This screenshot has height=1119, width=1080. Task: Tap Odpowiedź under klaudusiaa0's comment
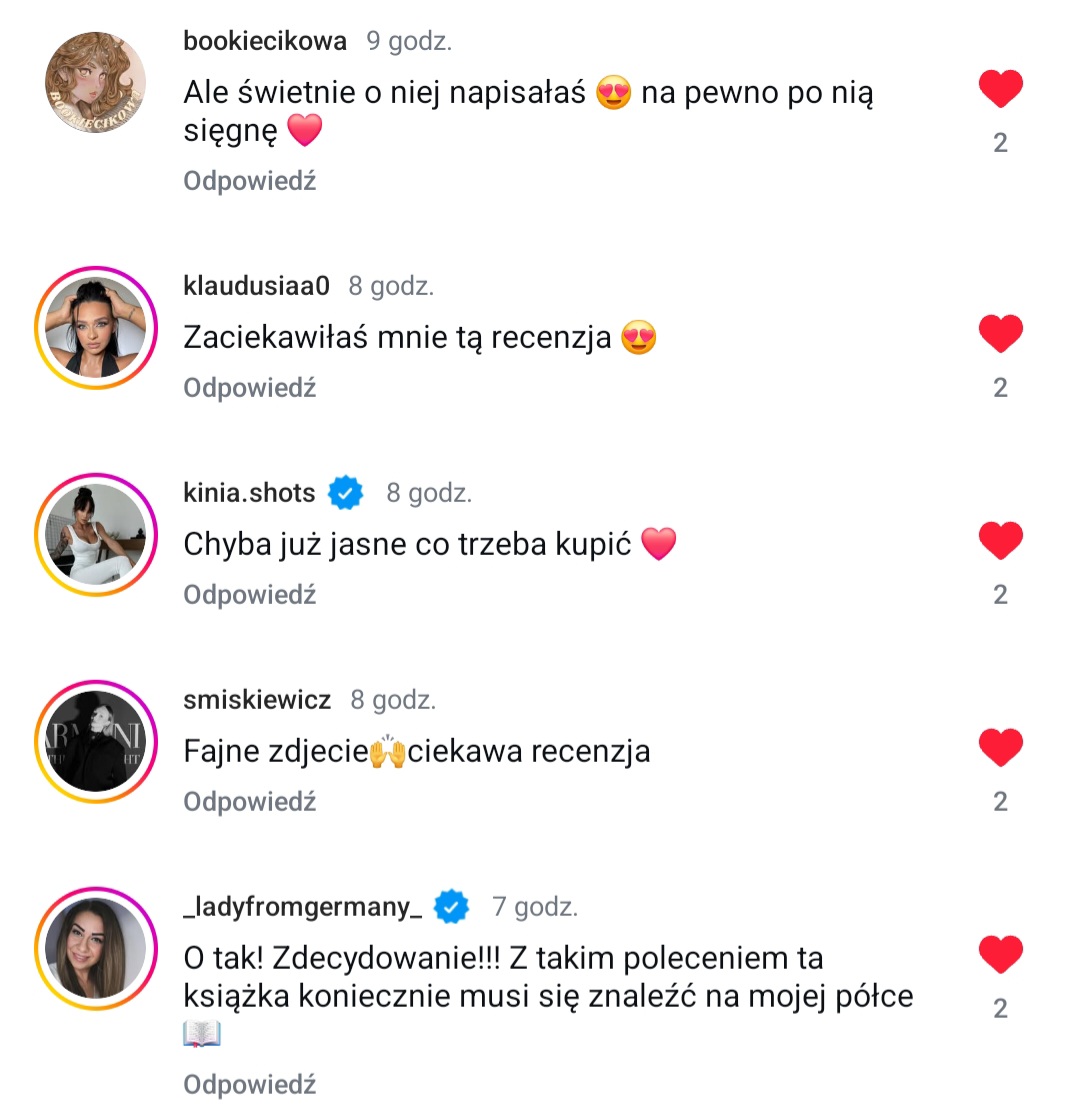[x=249, y=388]
